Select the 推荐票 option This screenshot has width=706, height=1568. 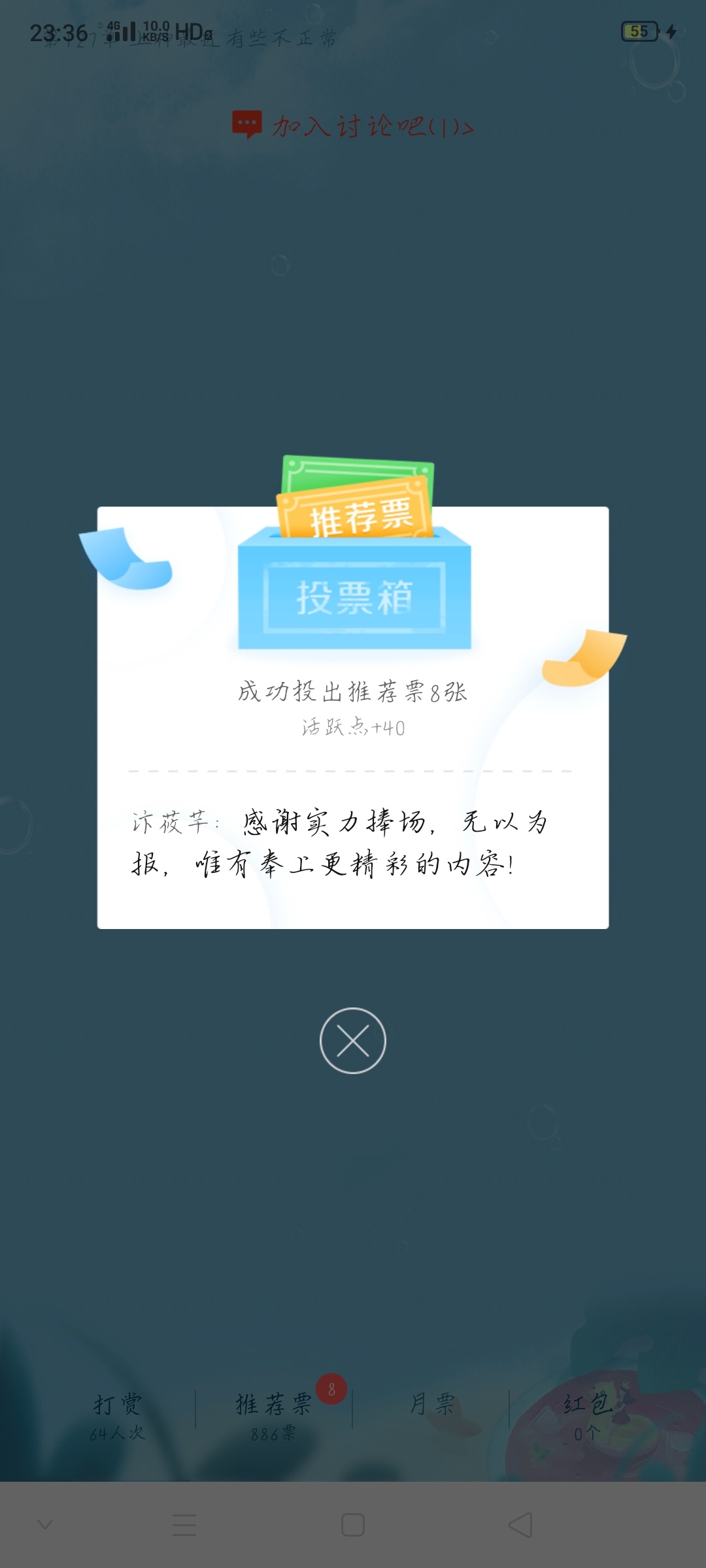[274, 1416]
